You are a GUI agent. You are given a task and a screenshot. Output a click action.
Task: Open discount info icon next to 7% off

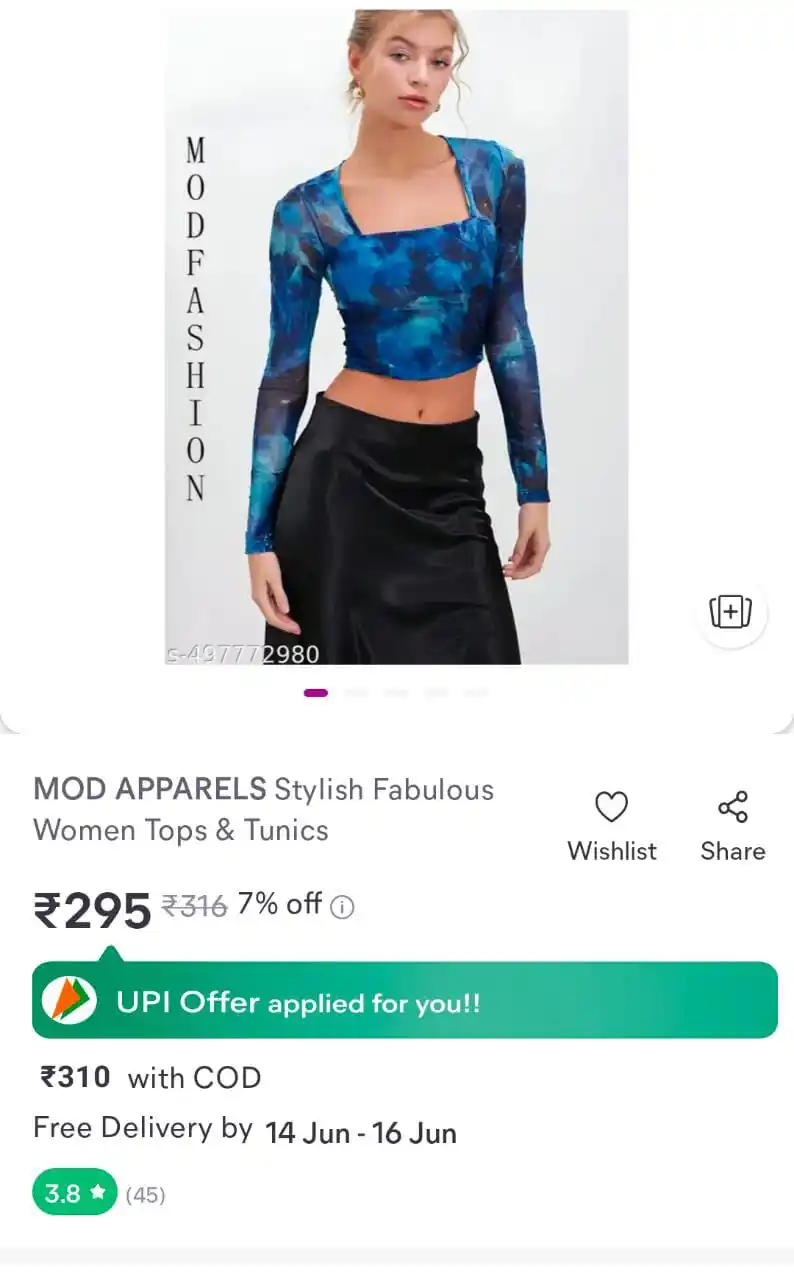343,907
